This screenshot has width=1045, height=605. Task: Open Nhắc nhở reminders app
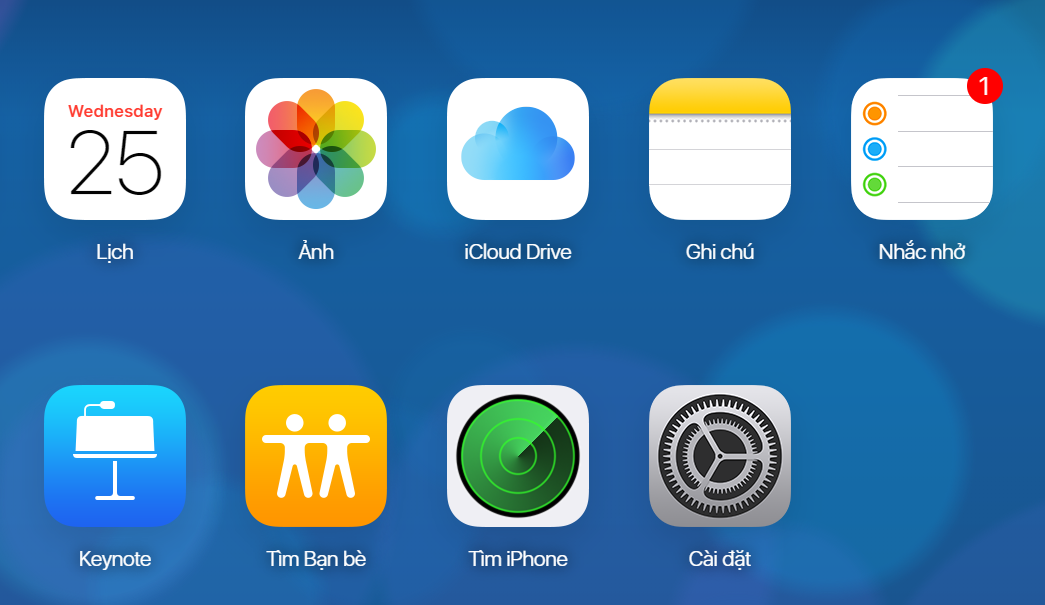(921, 149)
